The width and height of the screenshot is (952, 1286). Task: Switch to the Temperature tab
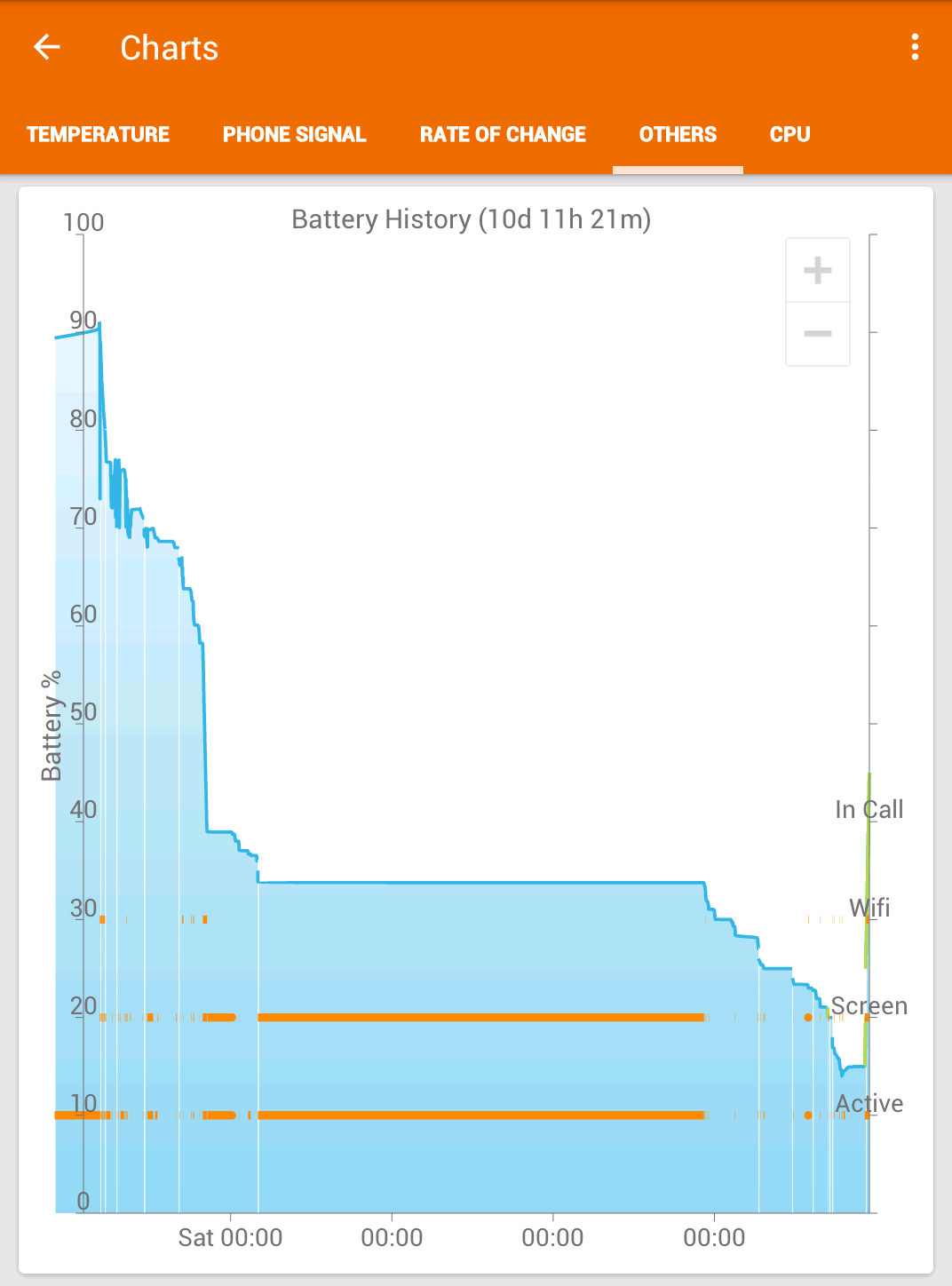[x=98, y=134]
